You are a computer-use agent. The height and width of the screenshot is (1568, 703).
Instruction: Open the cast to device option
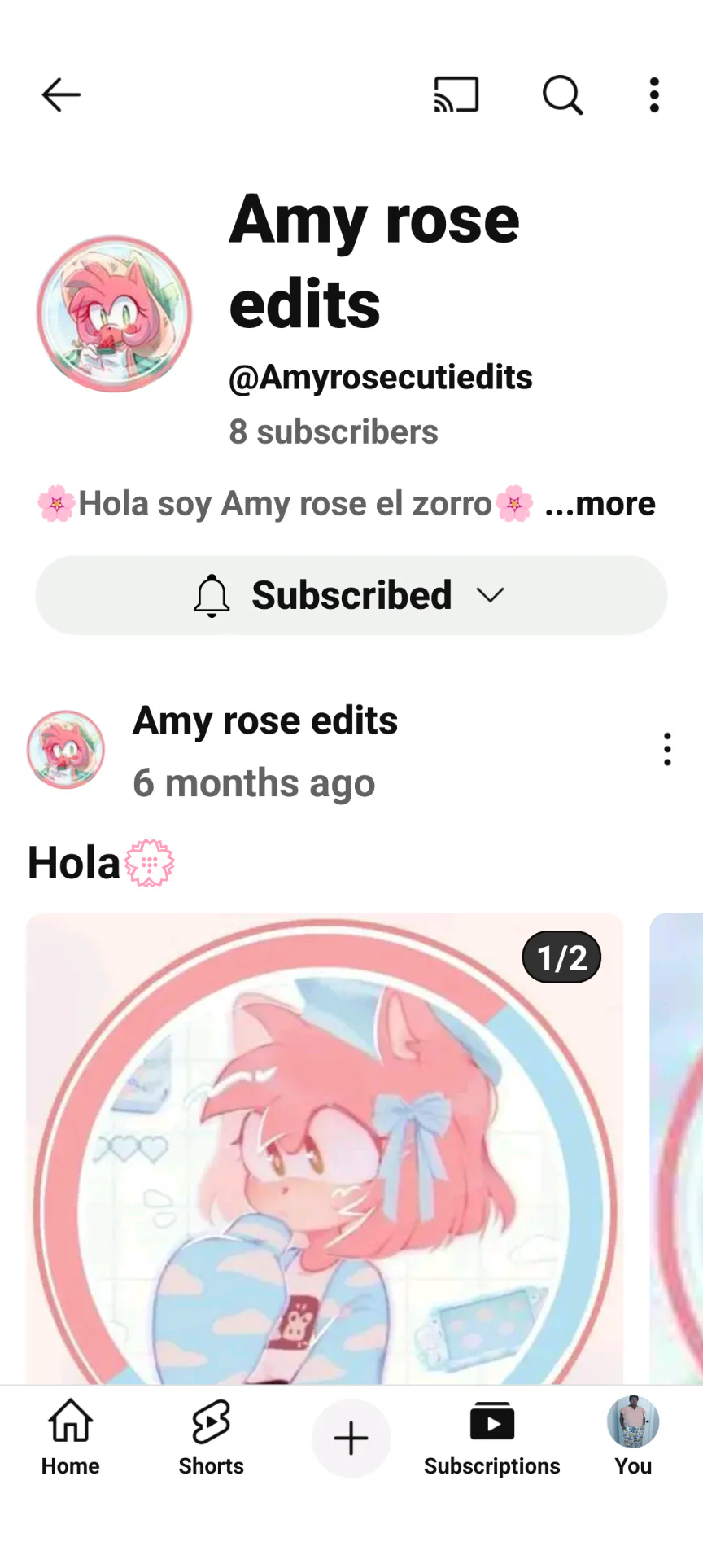click(456, 95)
